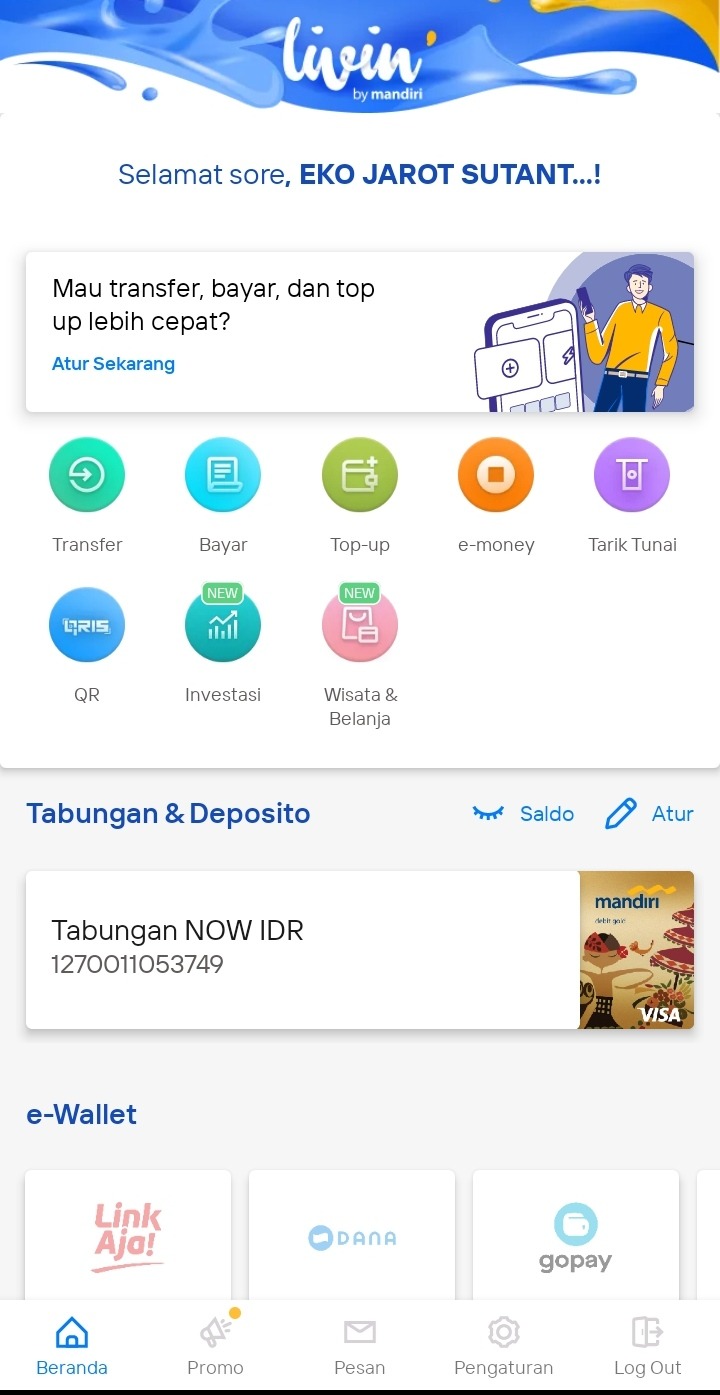This screenshot has width=720, height=1395.
Task: Switch to the Pesan tab
Action: tap(360, 1345)
